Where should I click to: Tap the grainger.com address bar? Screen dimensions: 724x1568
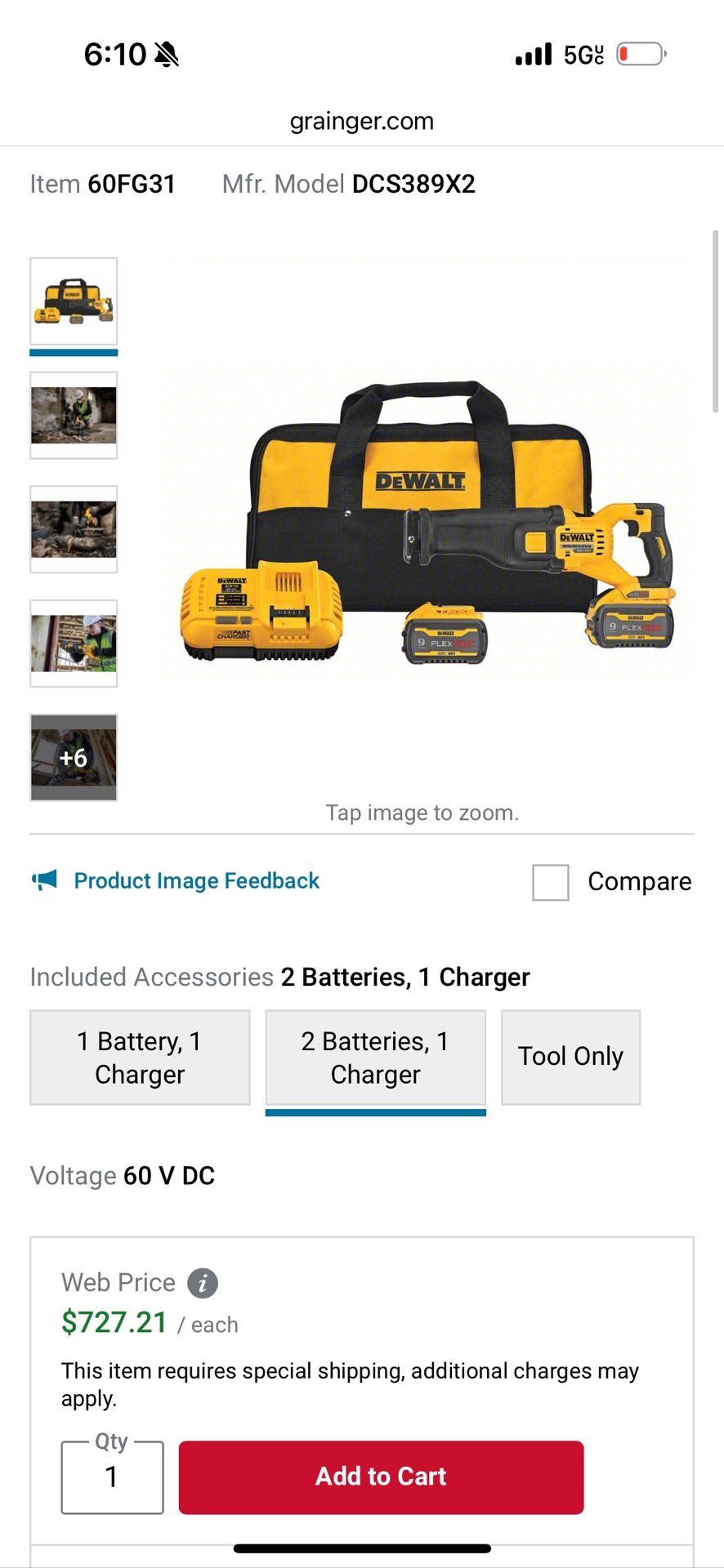click(x=362, y=122)
